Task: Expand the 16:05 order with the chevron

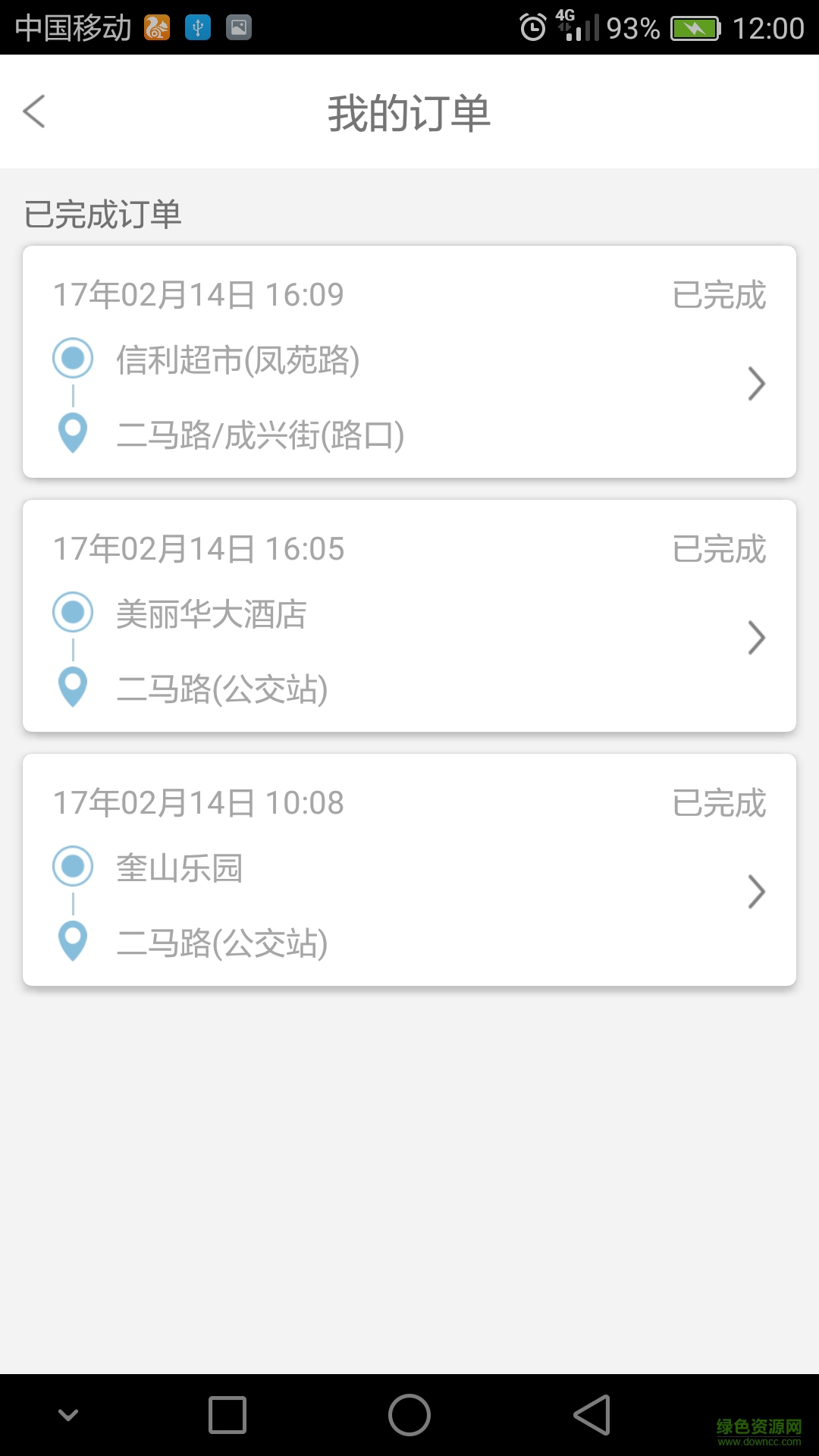Action: pyautogui.click(x=758, y=639)
